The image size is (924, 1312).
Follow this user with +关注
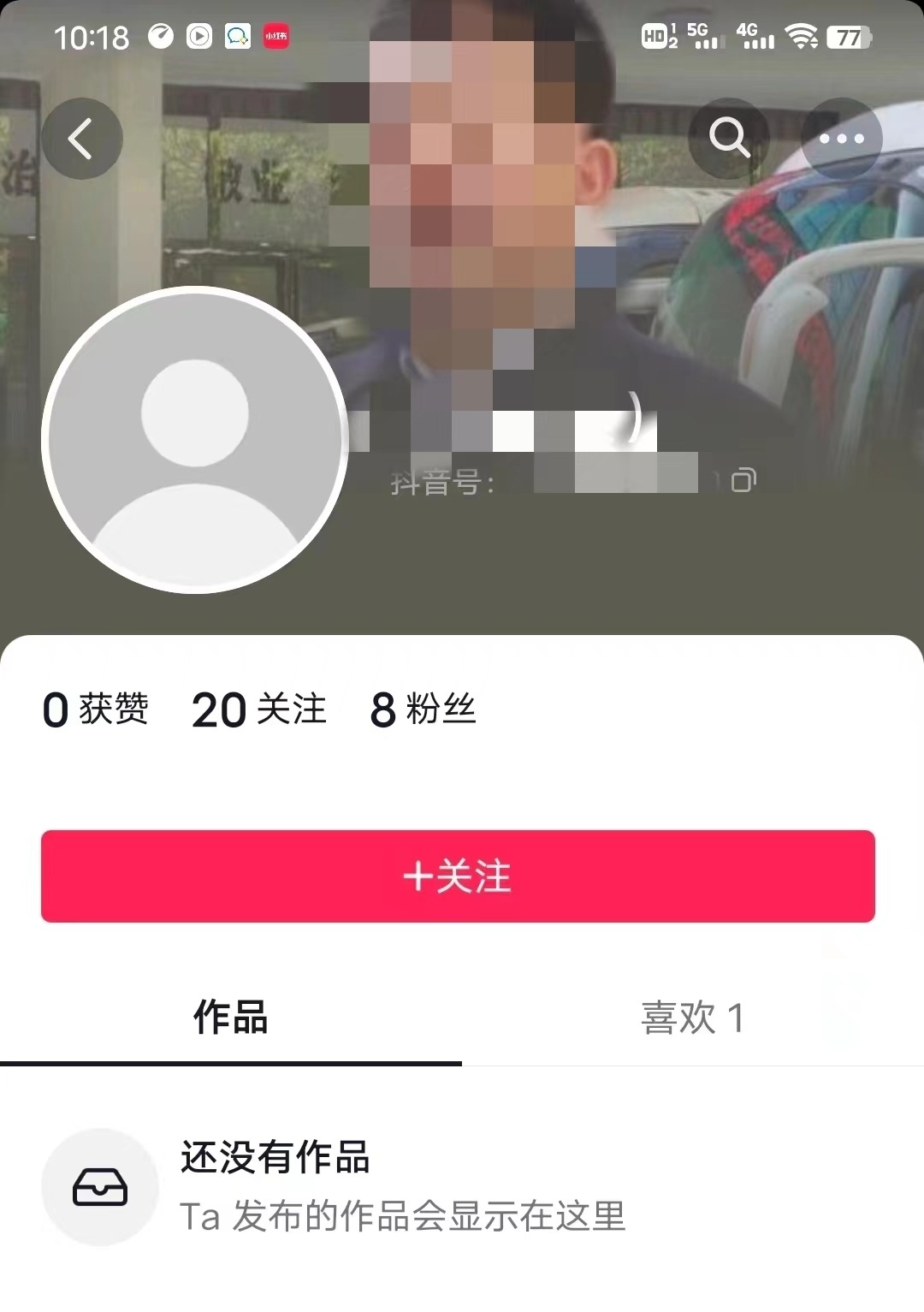pyautogui.click(x=458, y=876)
